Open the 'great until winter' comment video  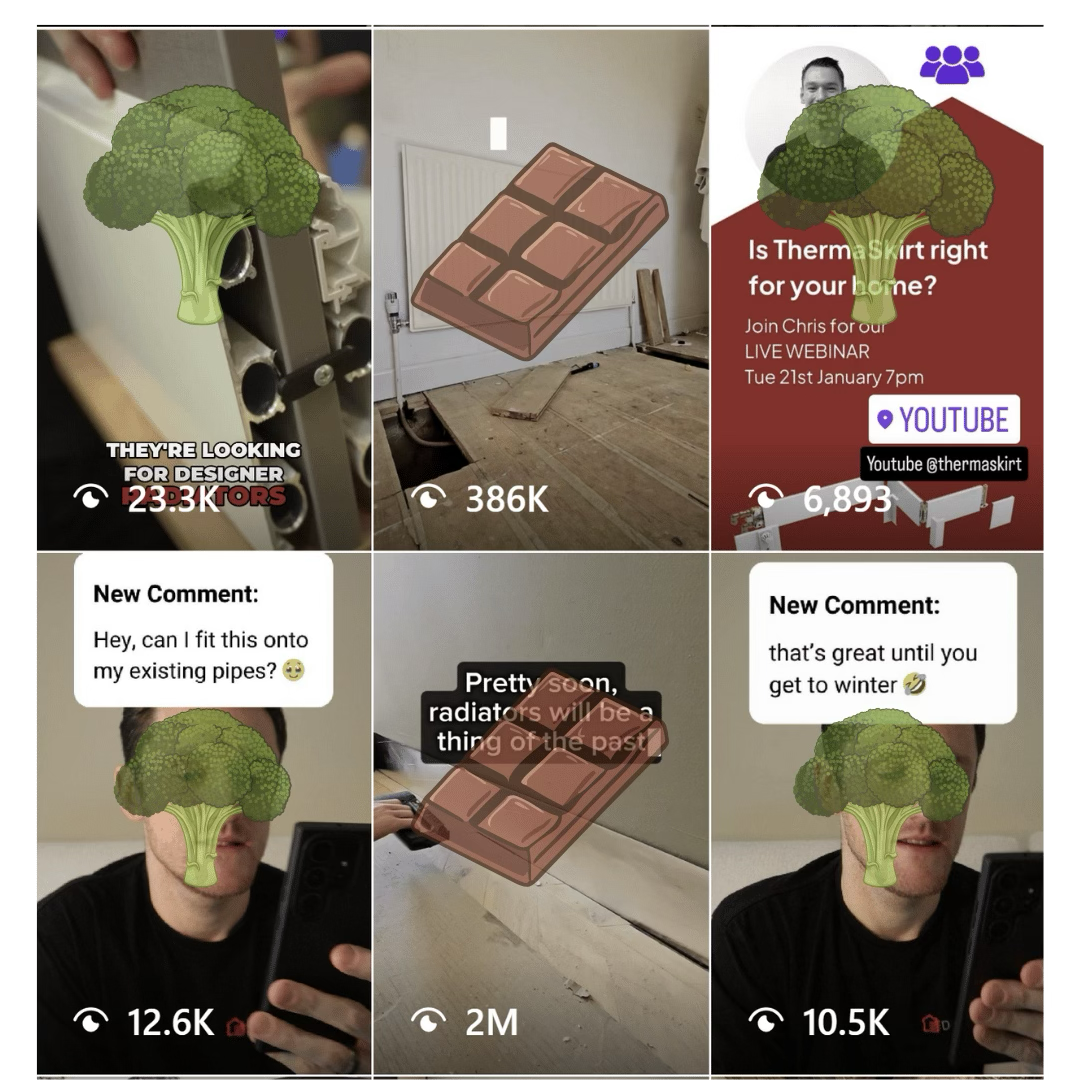tap(877, 812)
